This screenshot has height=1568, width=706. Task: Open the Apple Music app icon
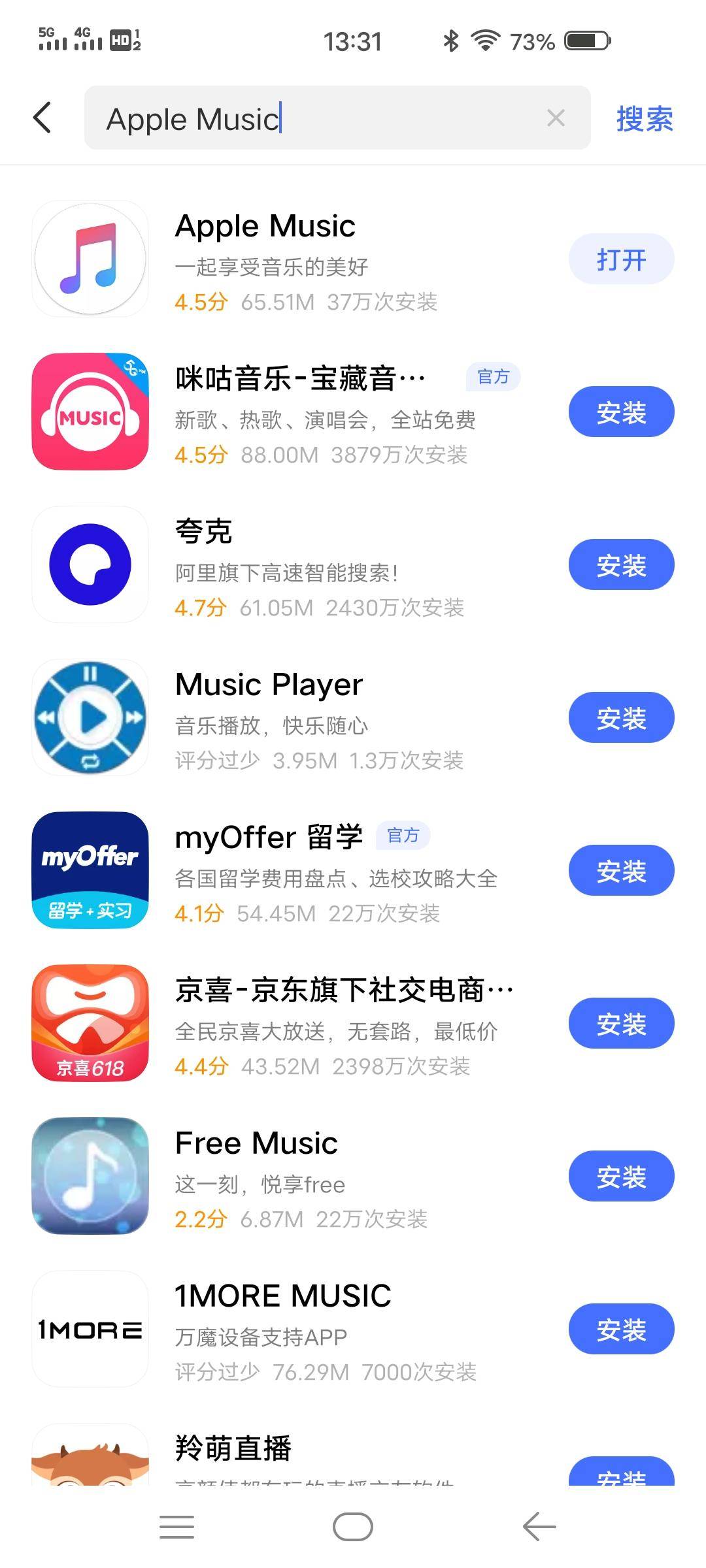[90, 259]
